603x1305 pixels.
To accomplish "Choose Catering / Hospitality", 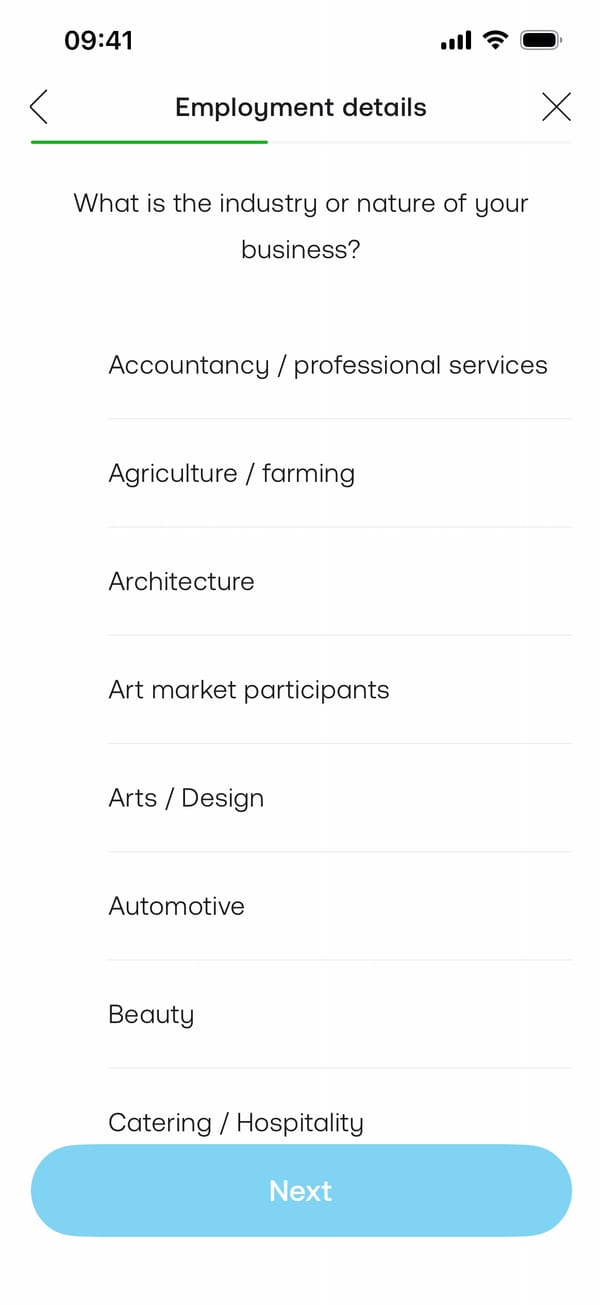I will pos(236,1122).
